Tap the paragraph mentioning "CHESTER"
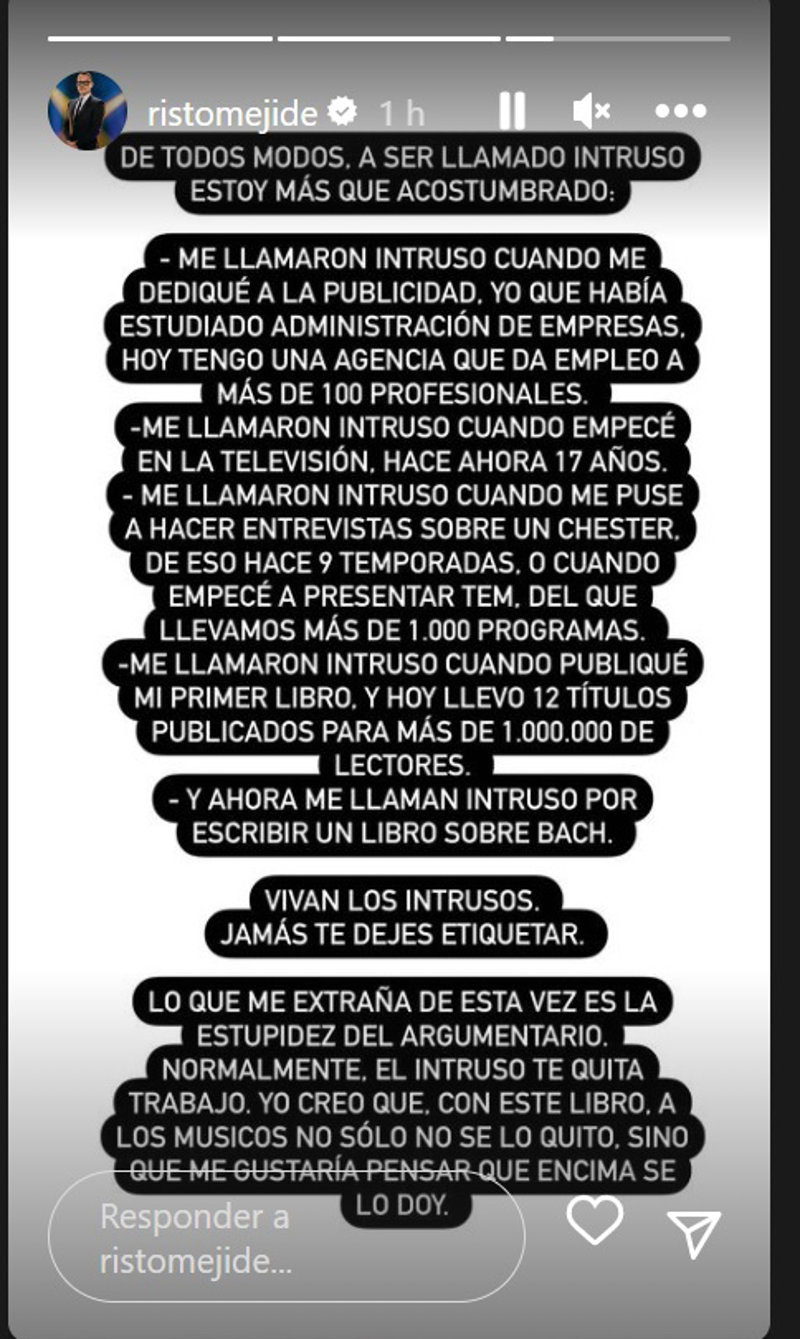This screenshot has width=800, height=1339. point(400,524)
